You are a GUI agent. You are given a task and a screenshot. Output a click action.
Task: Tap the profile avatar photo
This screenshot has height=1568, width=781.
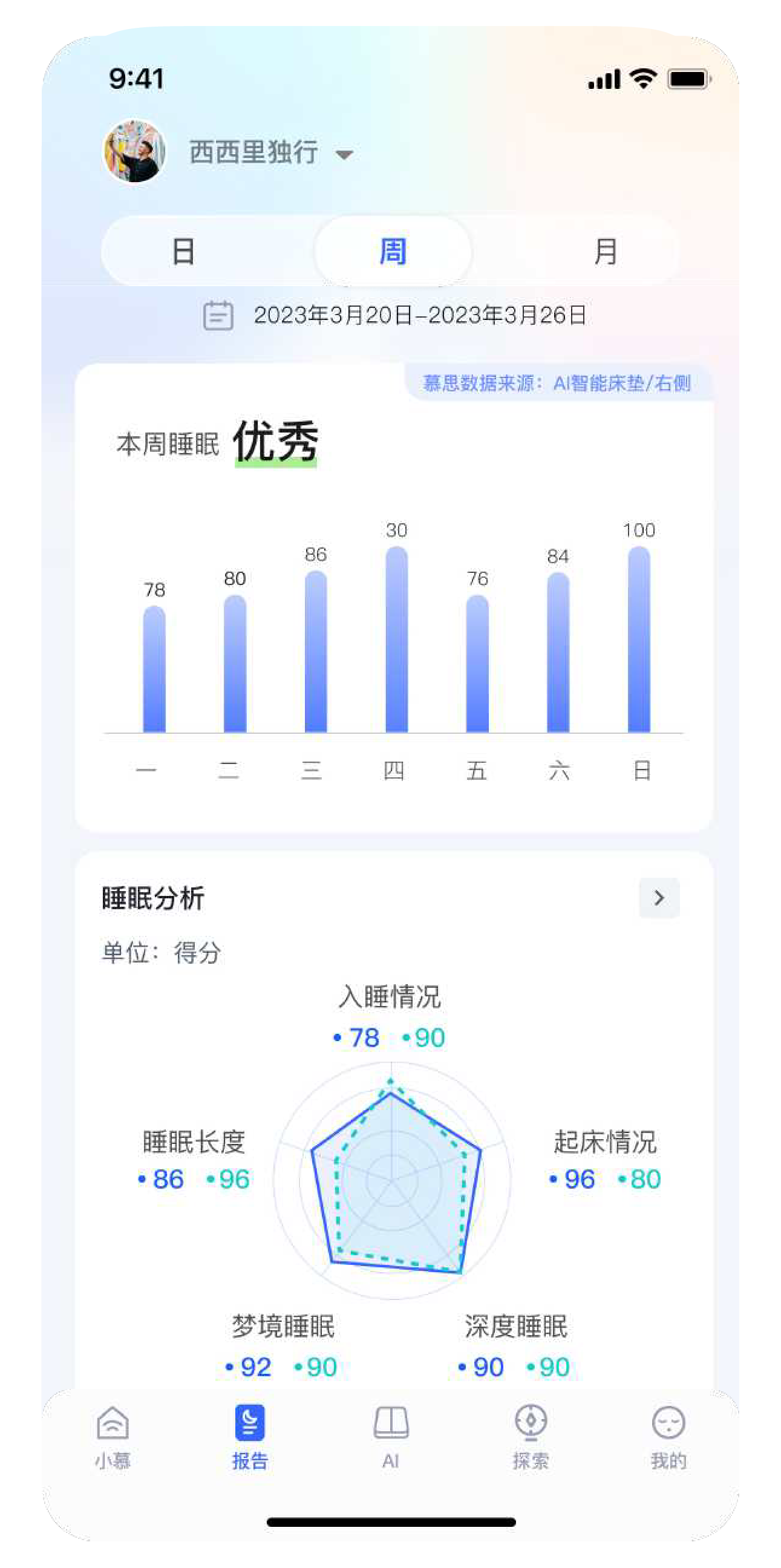(134, 151)
